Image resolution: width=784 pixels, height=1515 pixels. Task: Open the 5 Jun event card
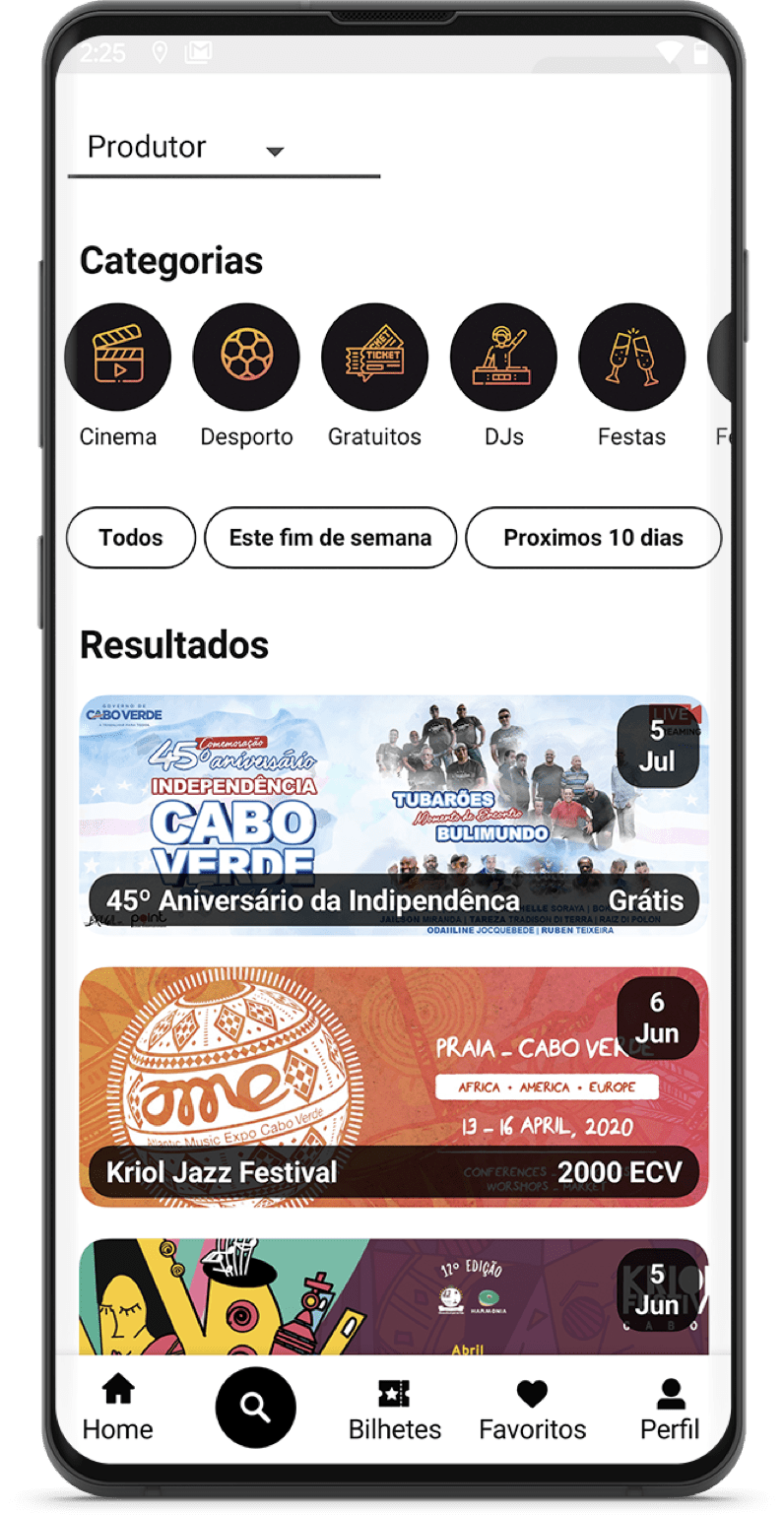[393, 1295]
